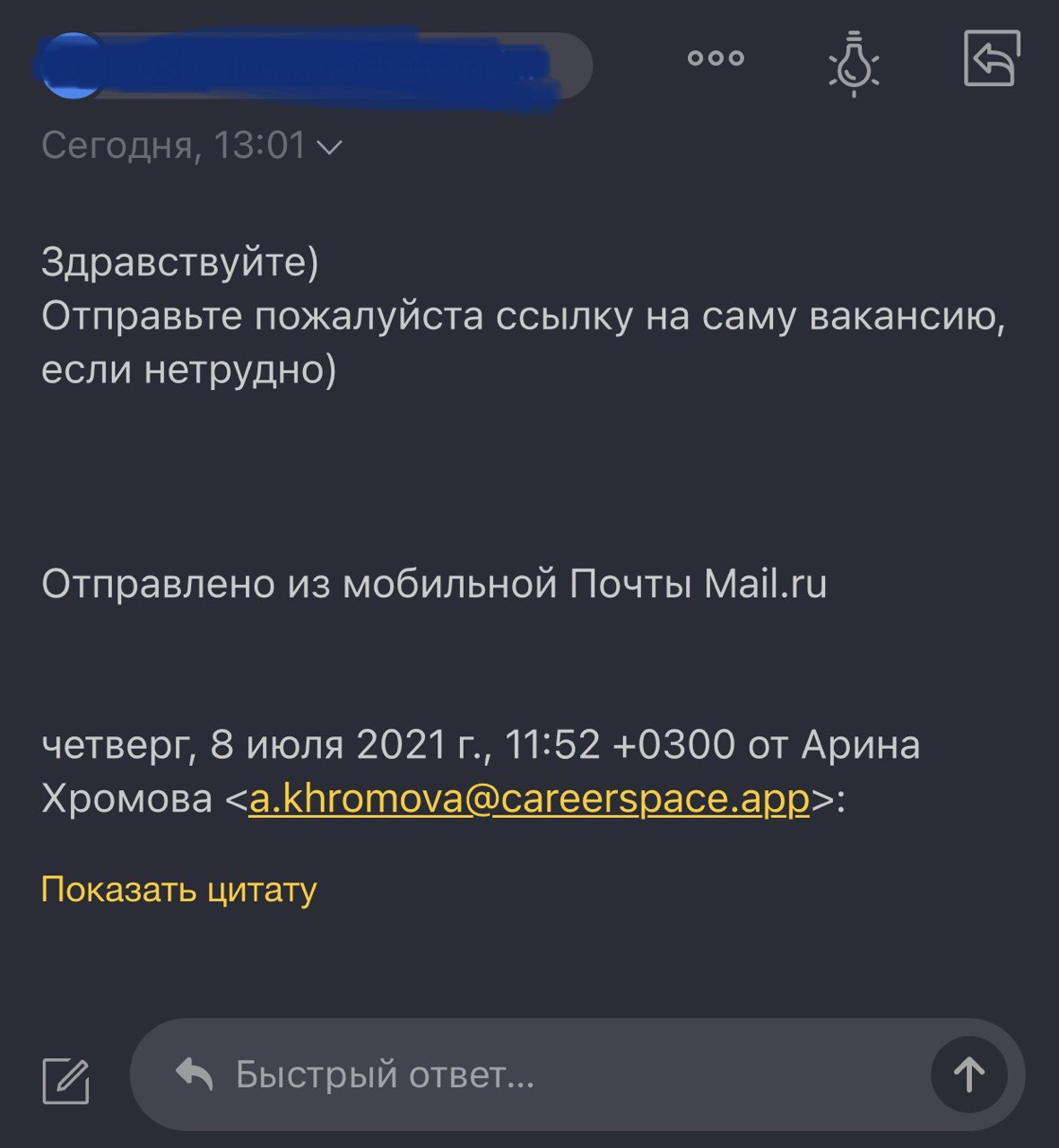Viewport: 1059px width, 1148px height.
Task: Tap the reply arrow icon at top
Action: click(992, 59)
